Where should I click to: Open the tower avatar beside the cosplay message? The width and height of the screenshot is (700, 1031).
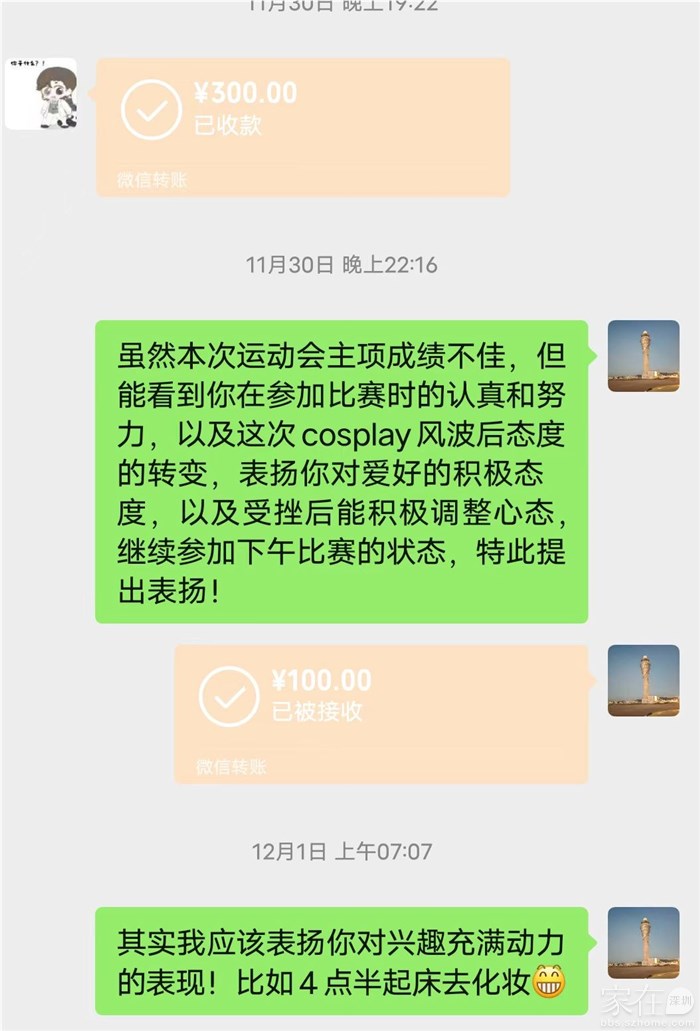click(x=643, y=356)
